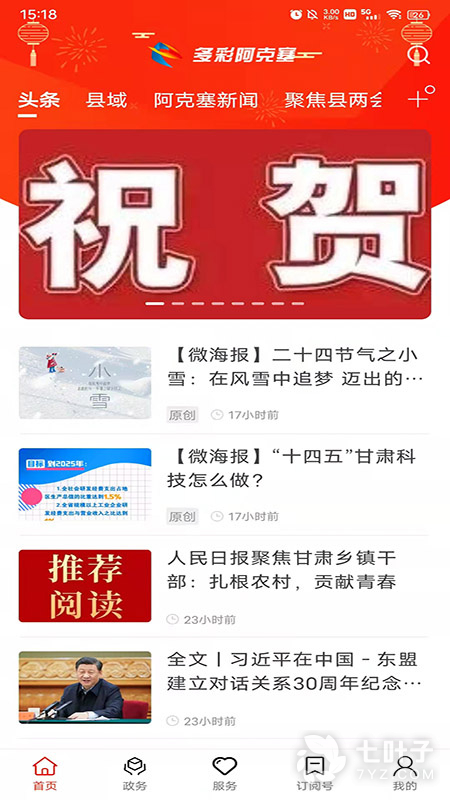Switch to the 订阅号 tab
This screenshot has height=800, width=450.
click(315, 773)
